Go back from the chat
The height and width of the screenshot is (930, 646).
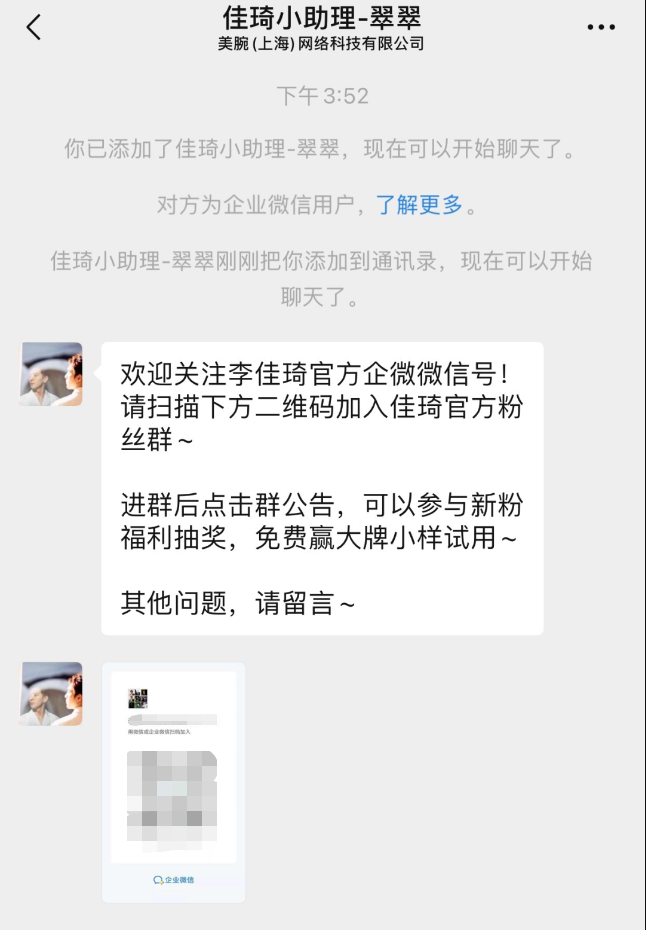34,27
